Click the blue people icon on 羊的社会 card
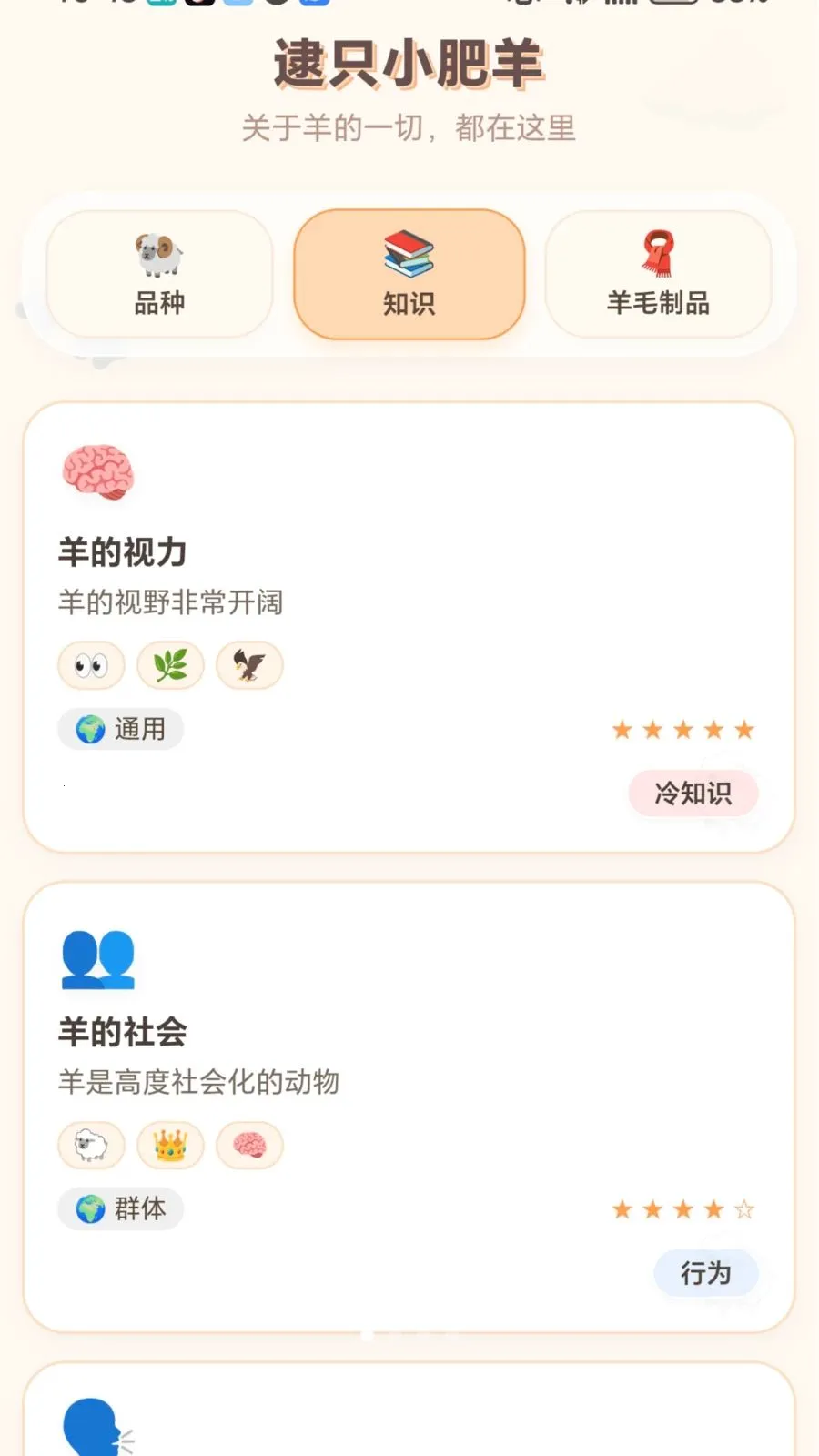The width and height of the screenshot is (819, 1456). pos(98,959)
